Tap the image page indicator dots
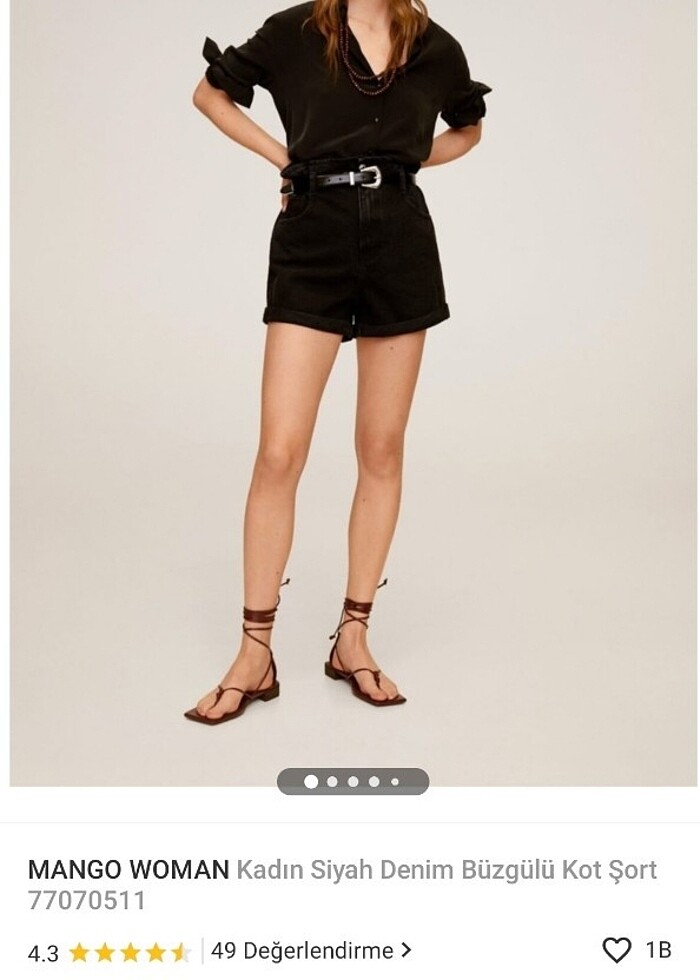This screenshot has height=980, width=700. click(x=353, y=782)
